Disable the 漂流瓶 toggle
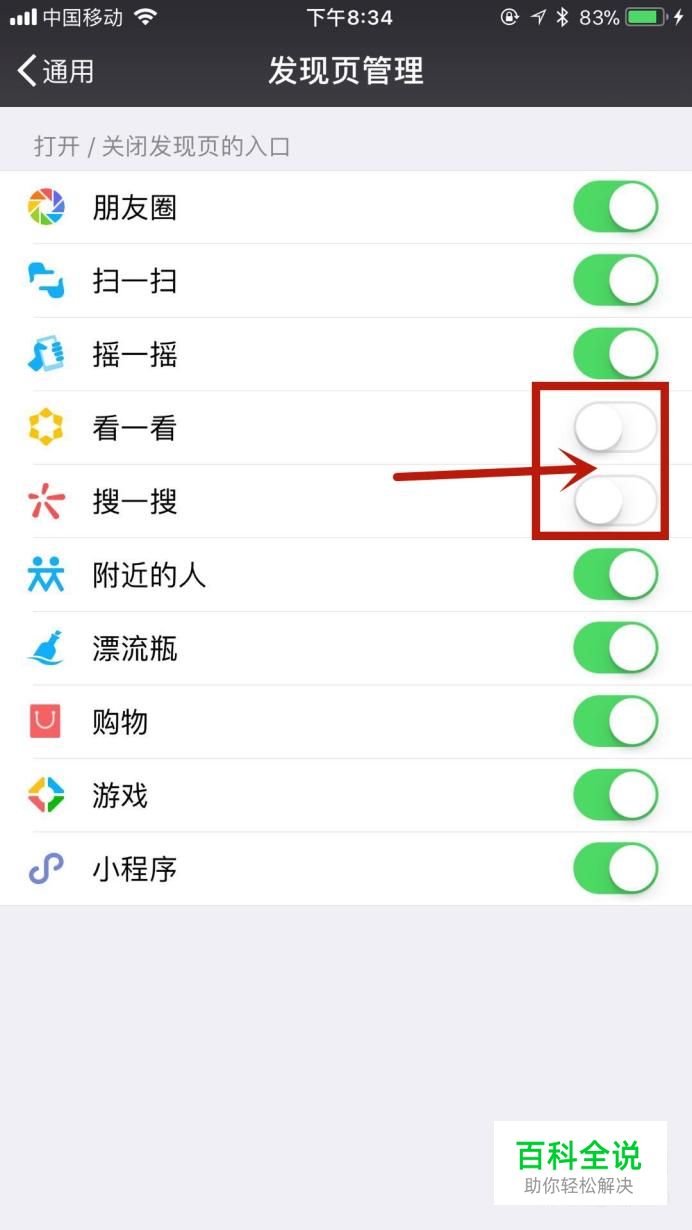692x1230 pixels. [x=616, y=648]
